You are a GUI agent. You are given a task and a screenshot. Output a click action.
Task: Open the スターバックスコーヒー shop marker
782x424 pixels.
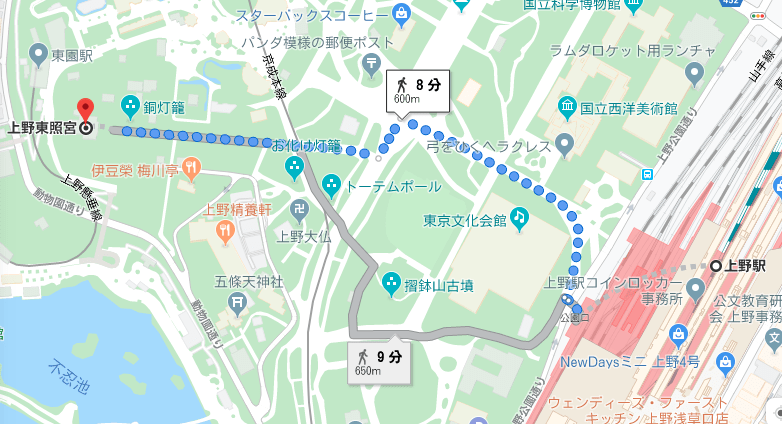pos(401,14)
